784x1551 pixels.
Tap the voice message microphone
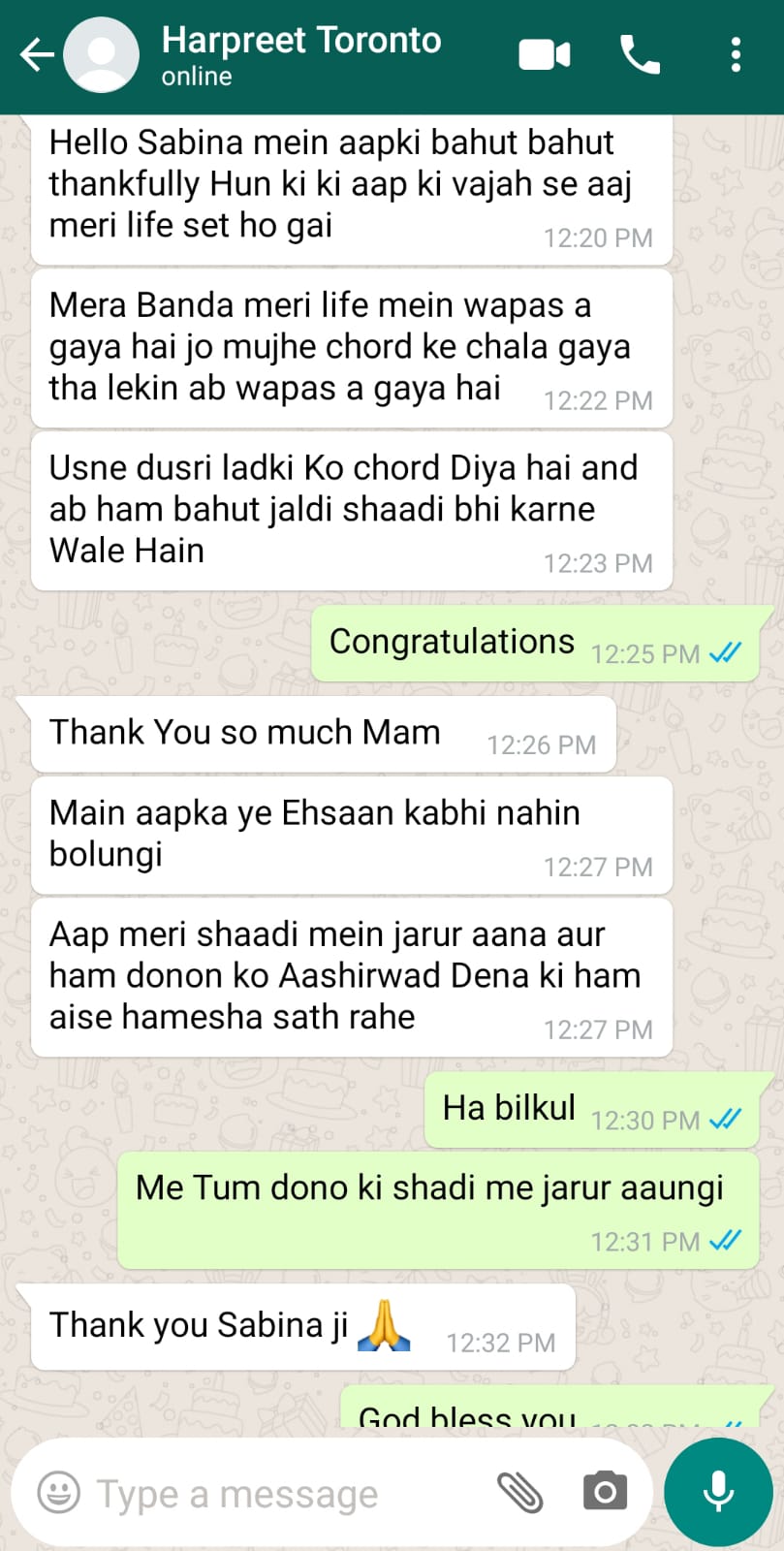click(x=718, y=1492)
